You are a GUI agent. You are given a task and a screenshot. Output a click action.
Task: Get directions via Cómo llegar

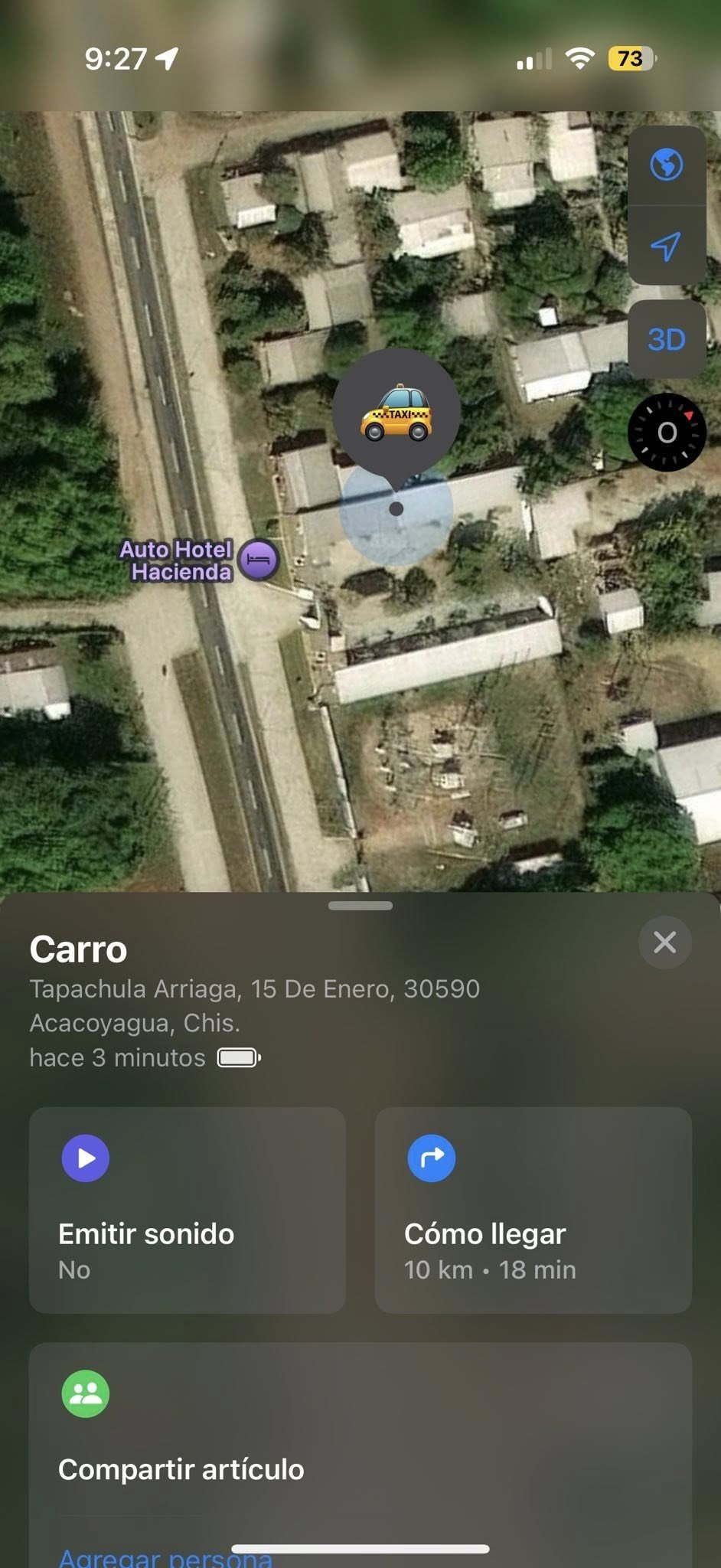tap(533, 1210)
